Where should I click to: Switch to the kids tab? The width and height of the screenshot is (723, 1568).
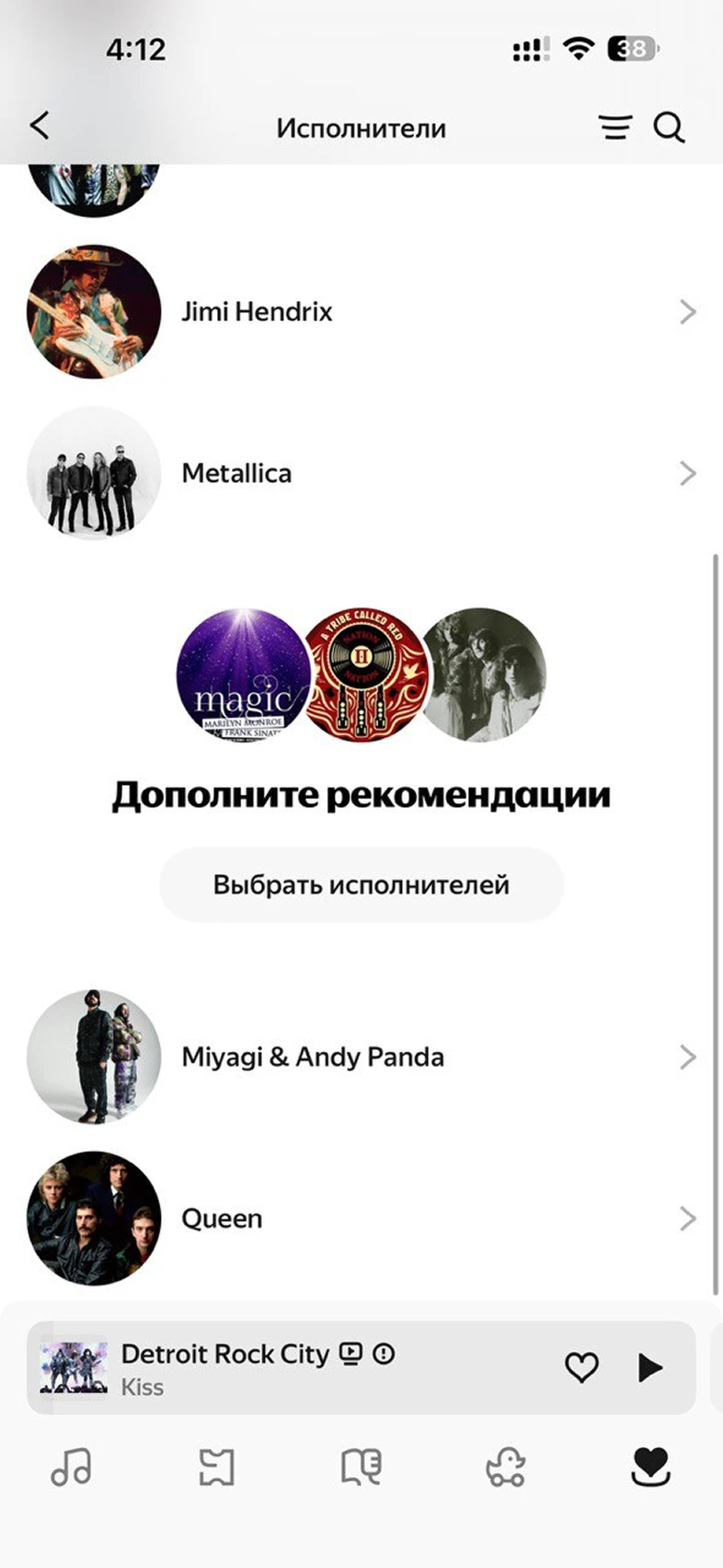pyautogui.click(x=505, y=1467)
